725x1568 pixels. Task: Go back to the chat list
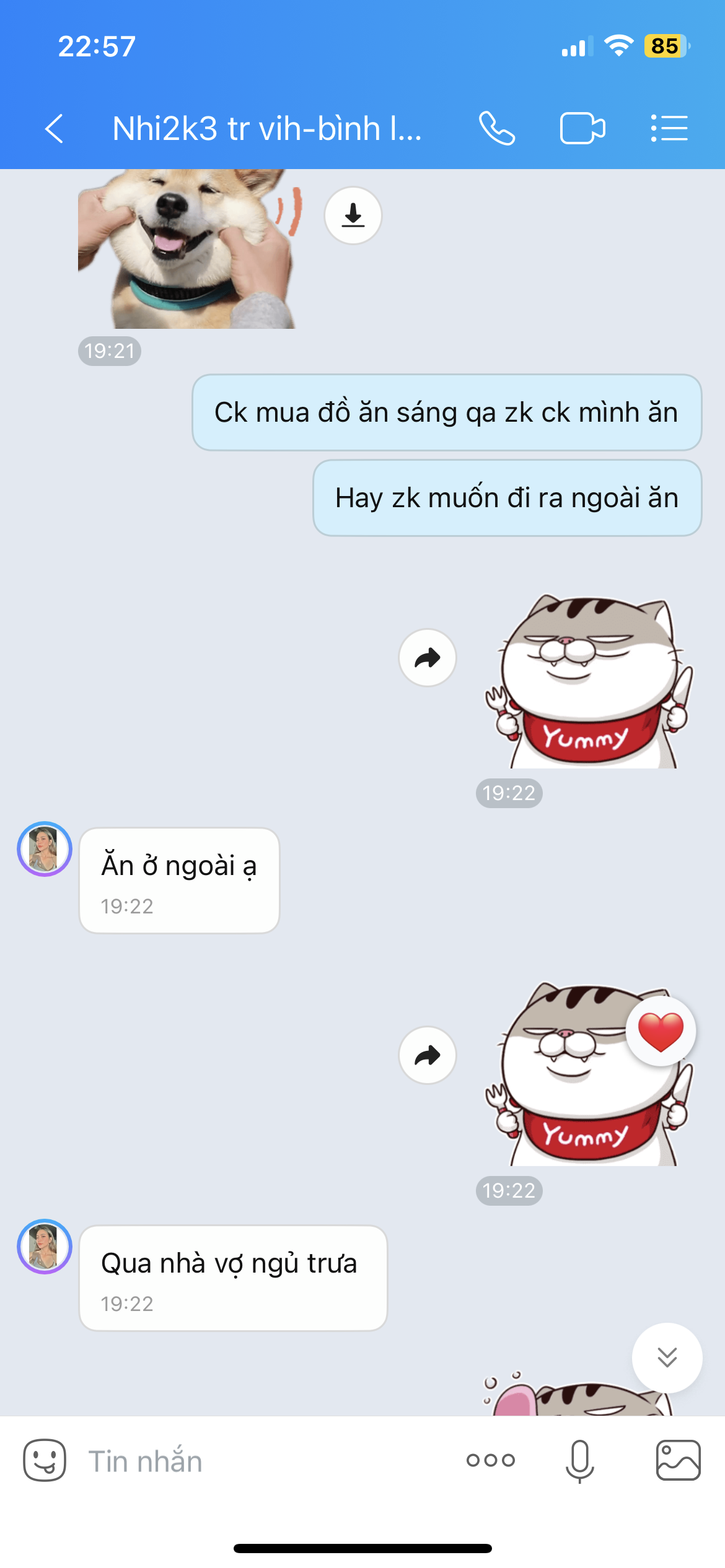(55, 129)
